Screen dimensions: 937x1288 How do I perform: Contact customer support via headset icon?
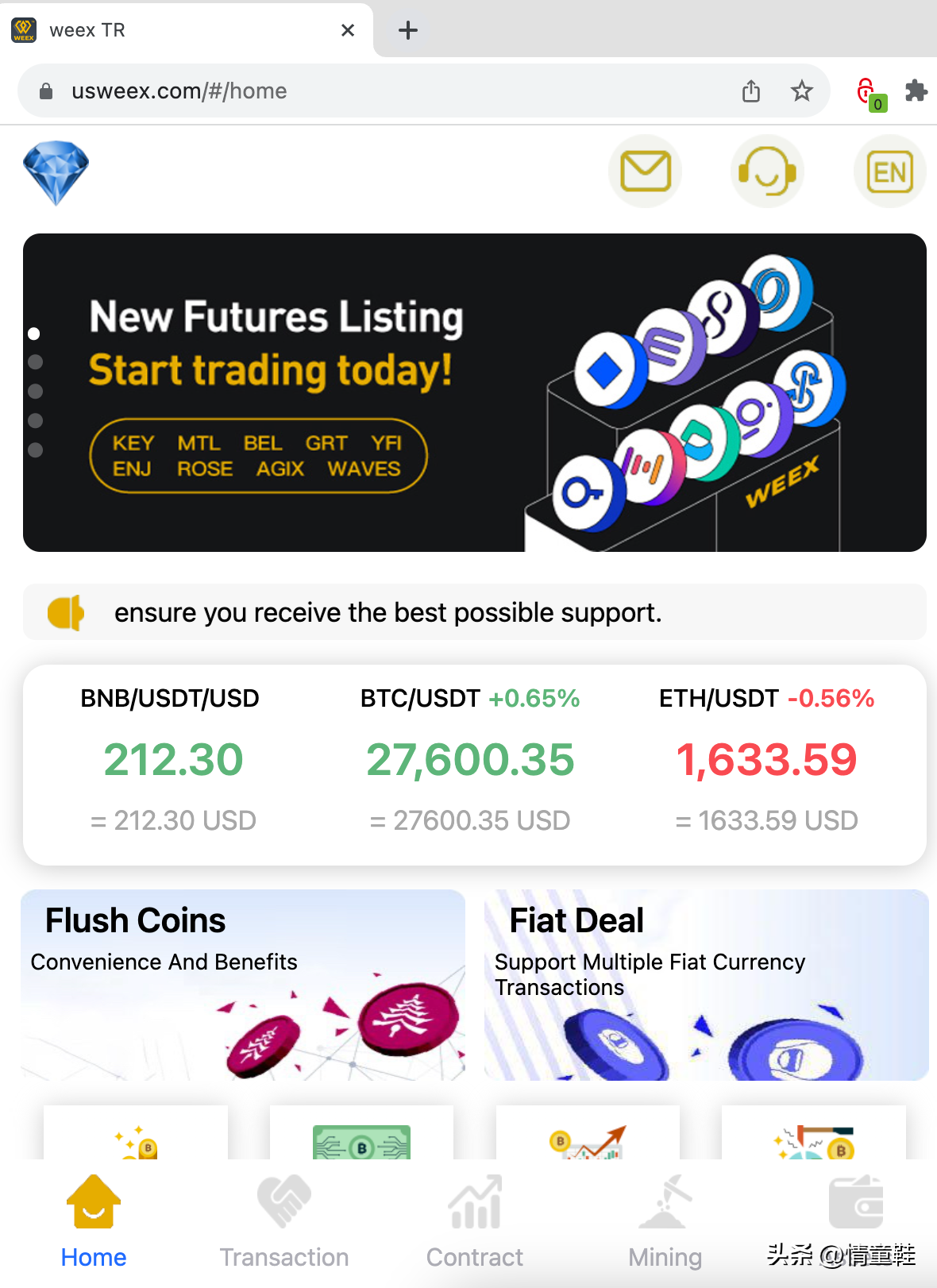(x=767, y=172)
